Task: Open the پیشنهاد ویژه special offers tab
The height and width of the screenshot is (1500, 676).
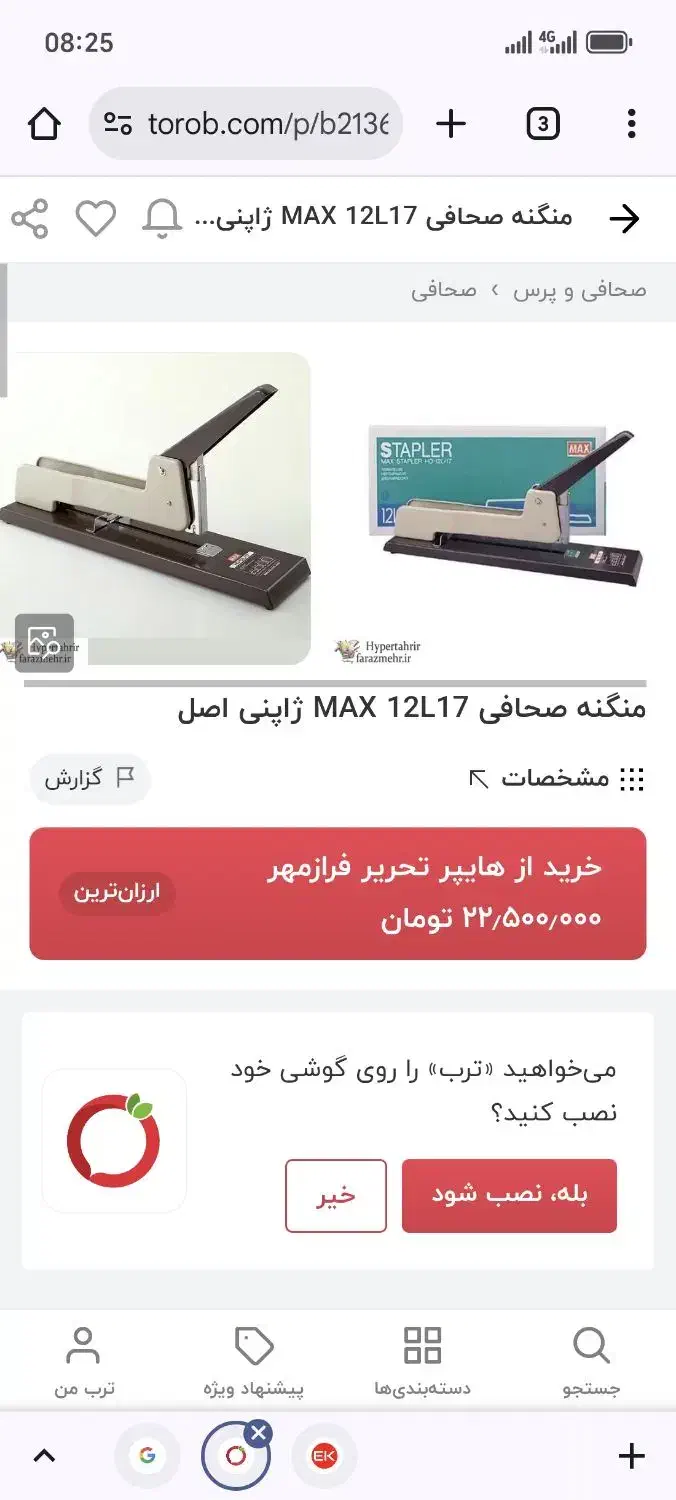Action: (x=254, y=1361)
